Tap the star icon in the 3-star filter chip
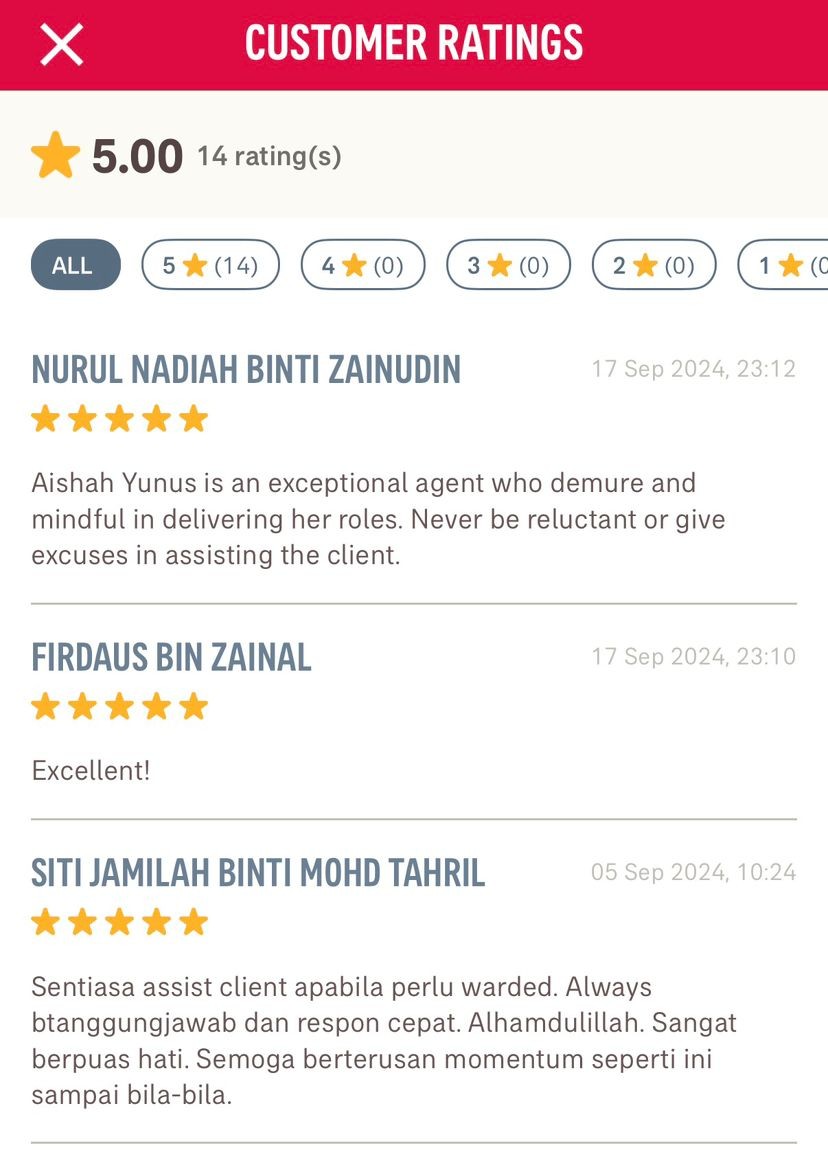 (500, 265)
